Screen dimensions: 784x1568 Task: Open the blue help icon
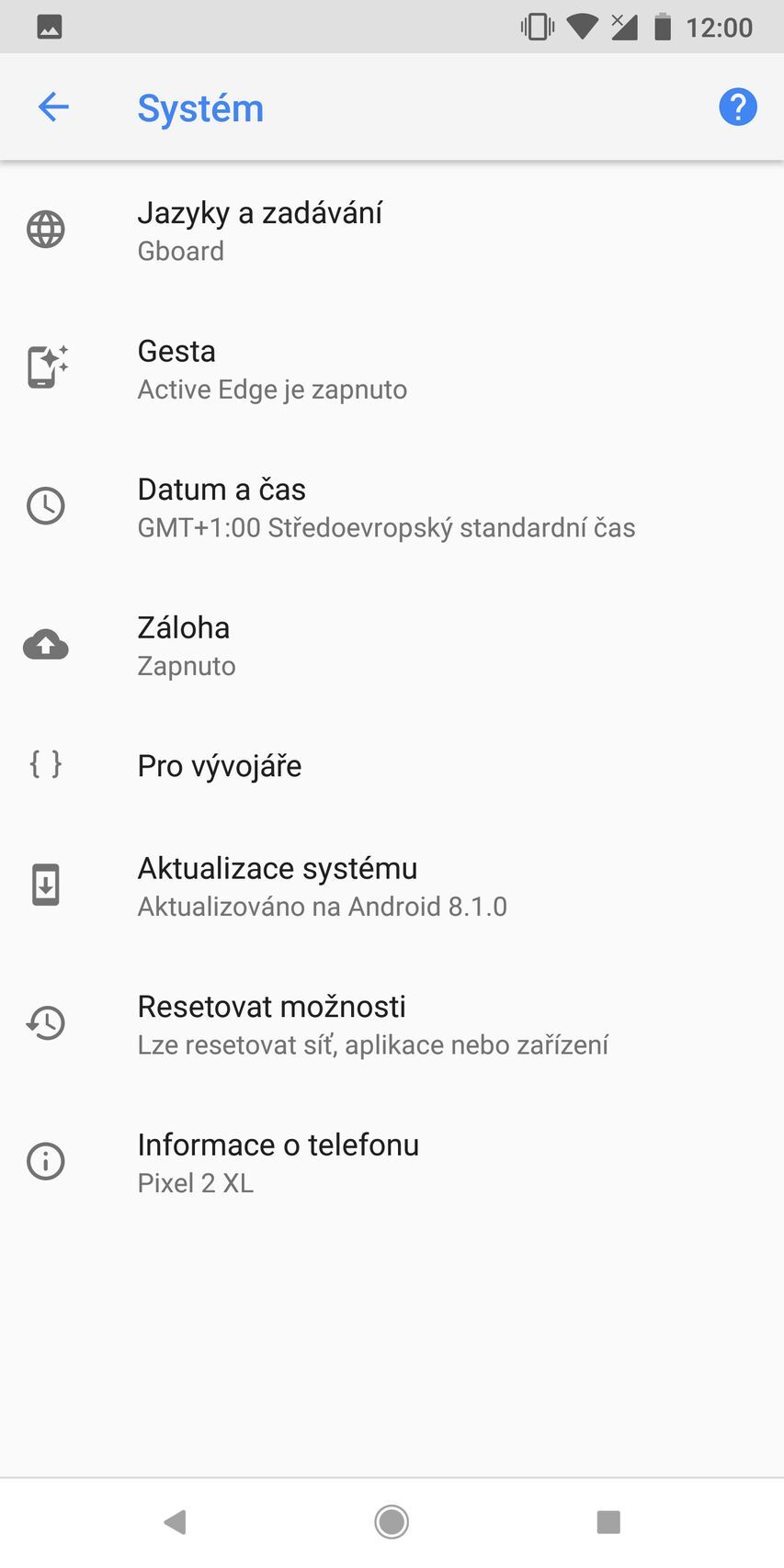[736, 107]
